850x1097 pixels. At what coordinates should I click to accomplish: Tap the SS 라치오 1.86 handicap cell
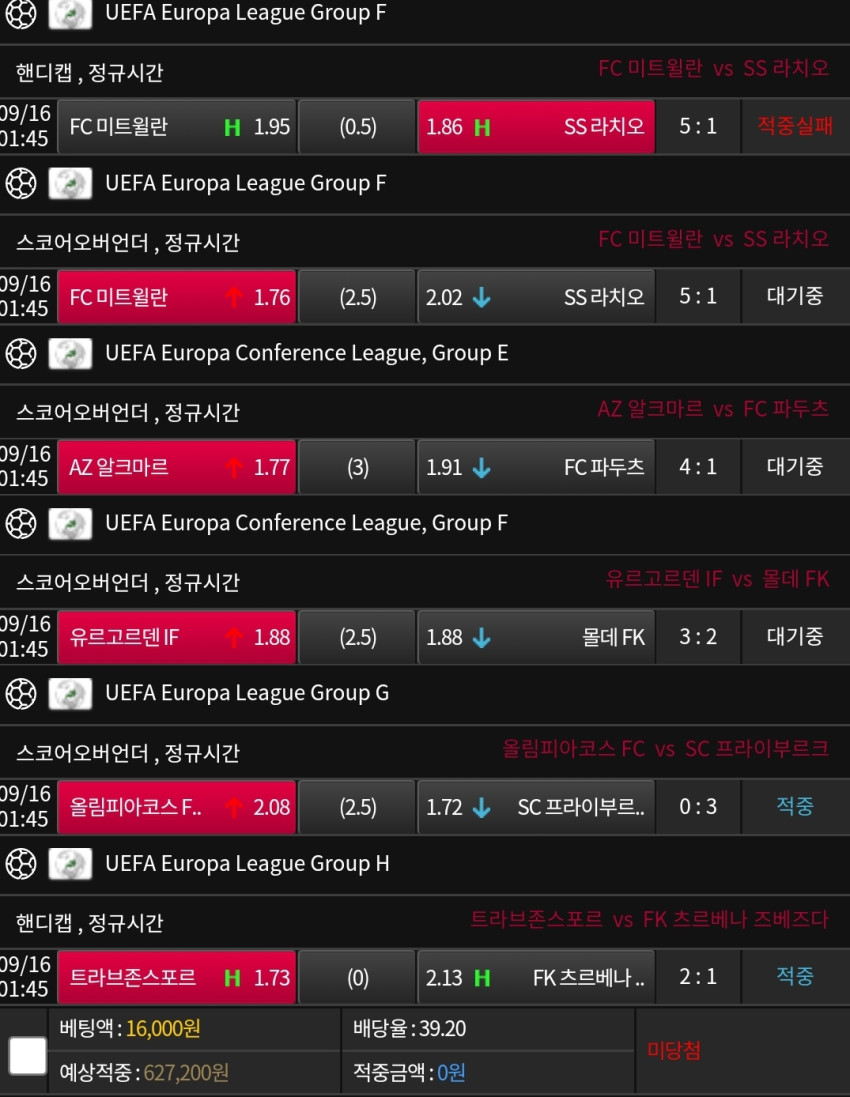(x=536, y=127)
